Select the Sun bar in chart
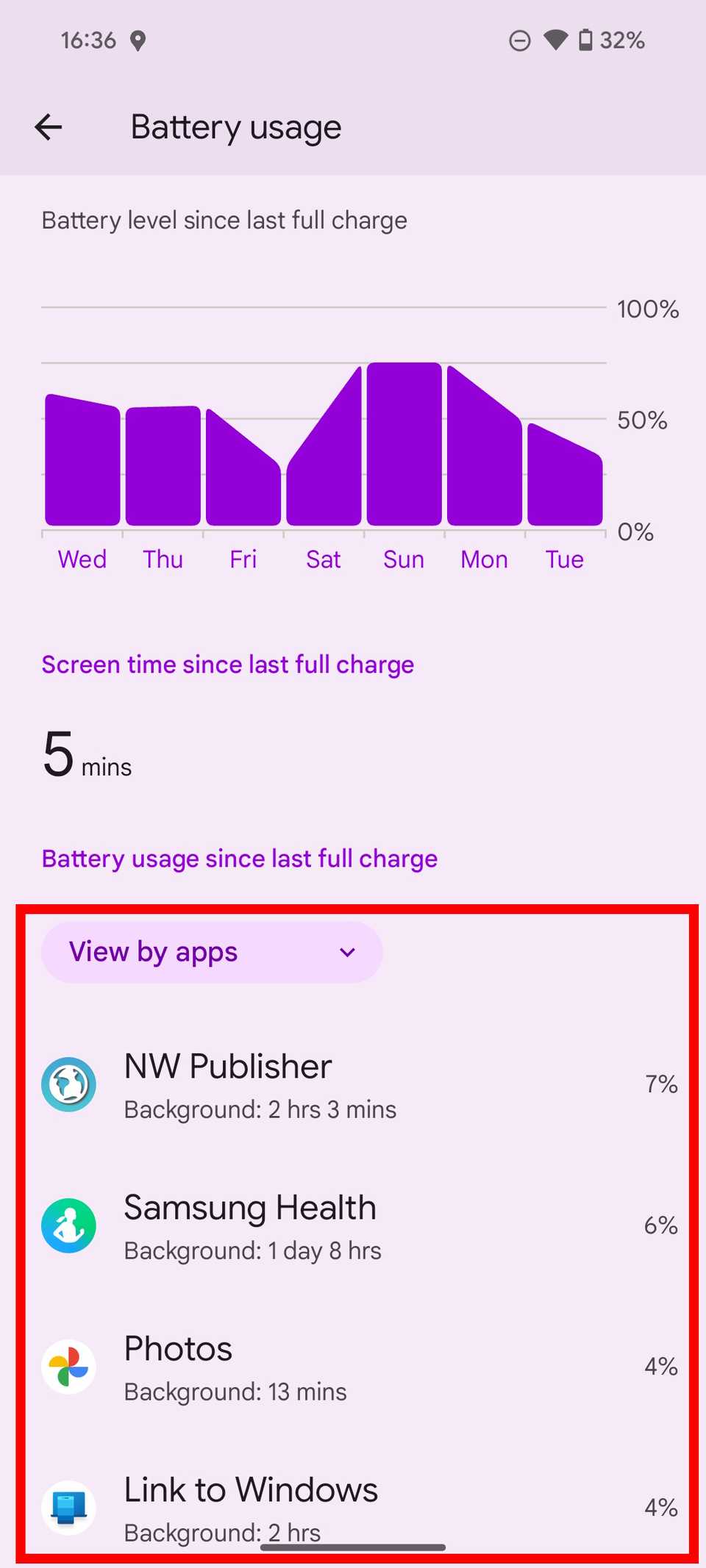 click(404, 445)
